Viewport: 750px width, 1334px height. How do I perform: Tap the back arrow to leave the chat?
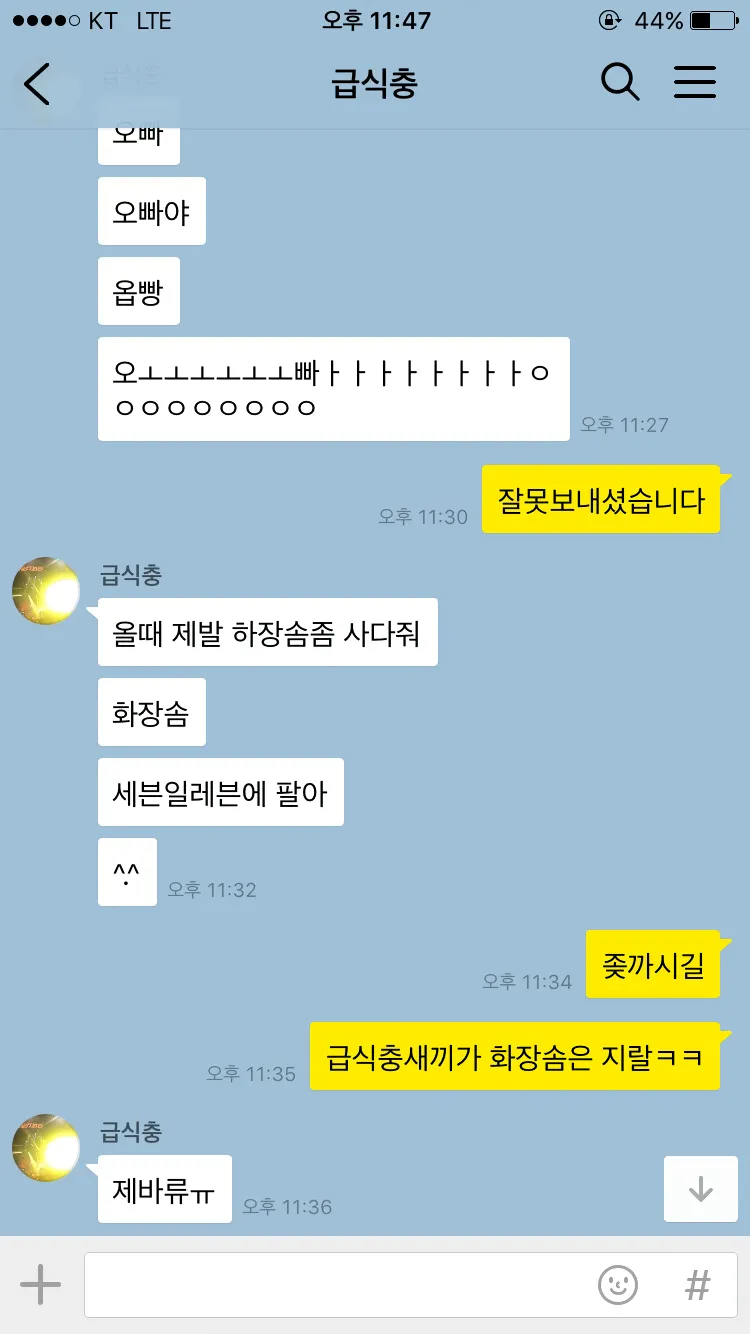pos(36,84)
